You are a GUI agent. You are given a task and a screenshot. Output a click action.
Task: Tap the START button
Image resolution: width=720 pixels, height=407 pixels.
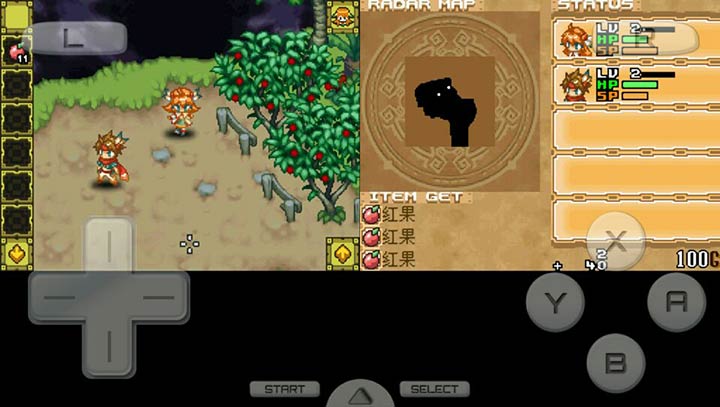(285, 389)
